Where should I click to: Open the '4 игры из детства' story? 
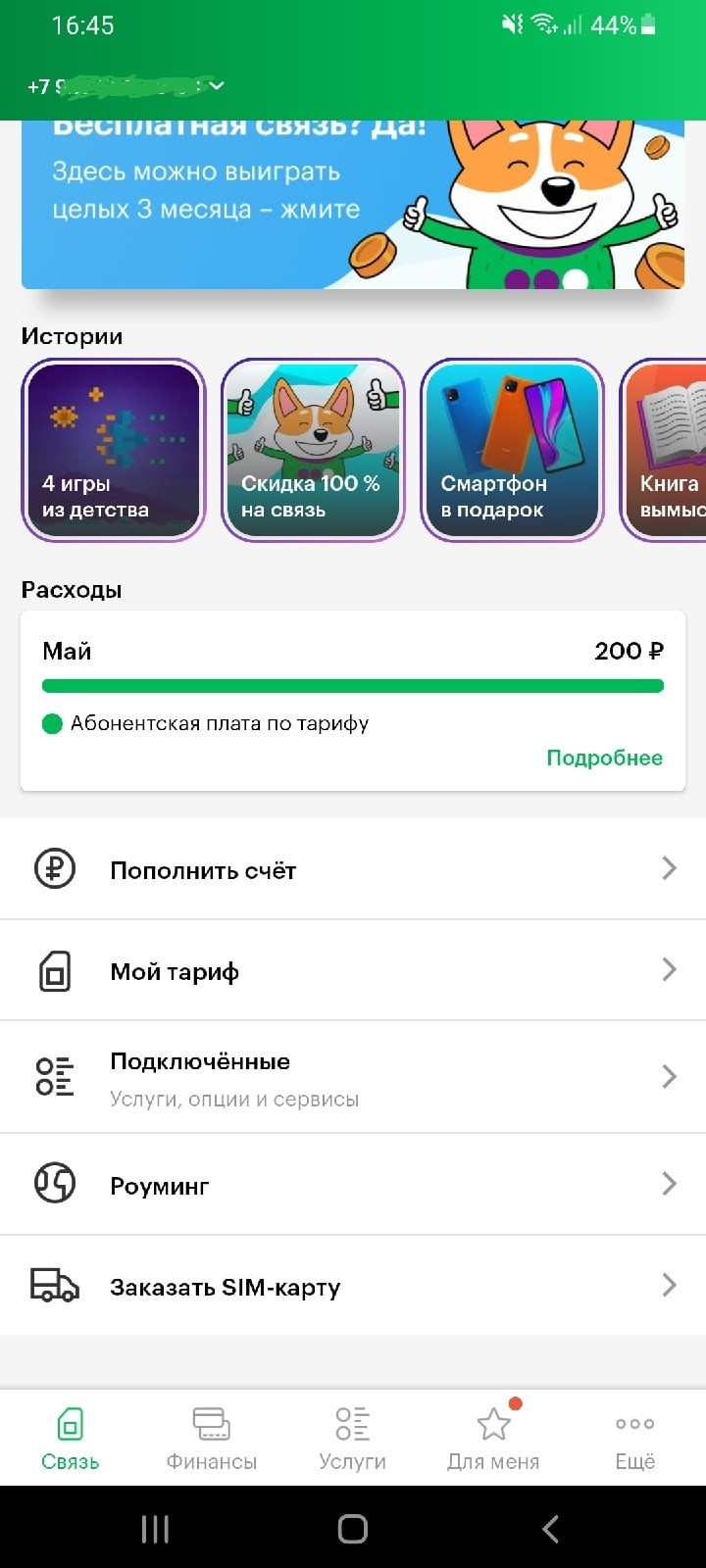point(114,450)
